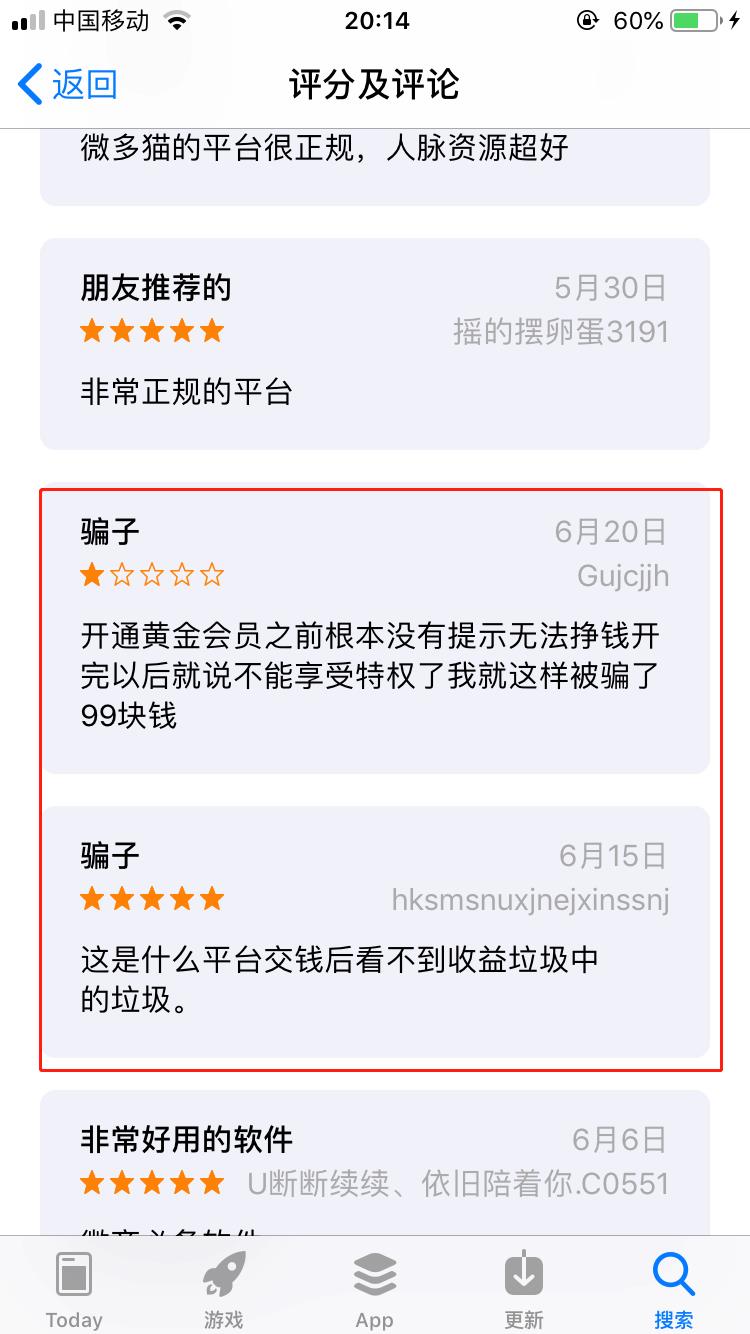Open the 更新 tab
750x1334 pixels.
tap(524, 1289)
